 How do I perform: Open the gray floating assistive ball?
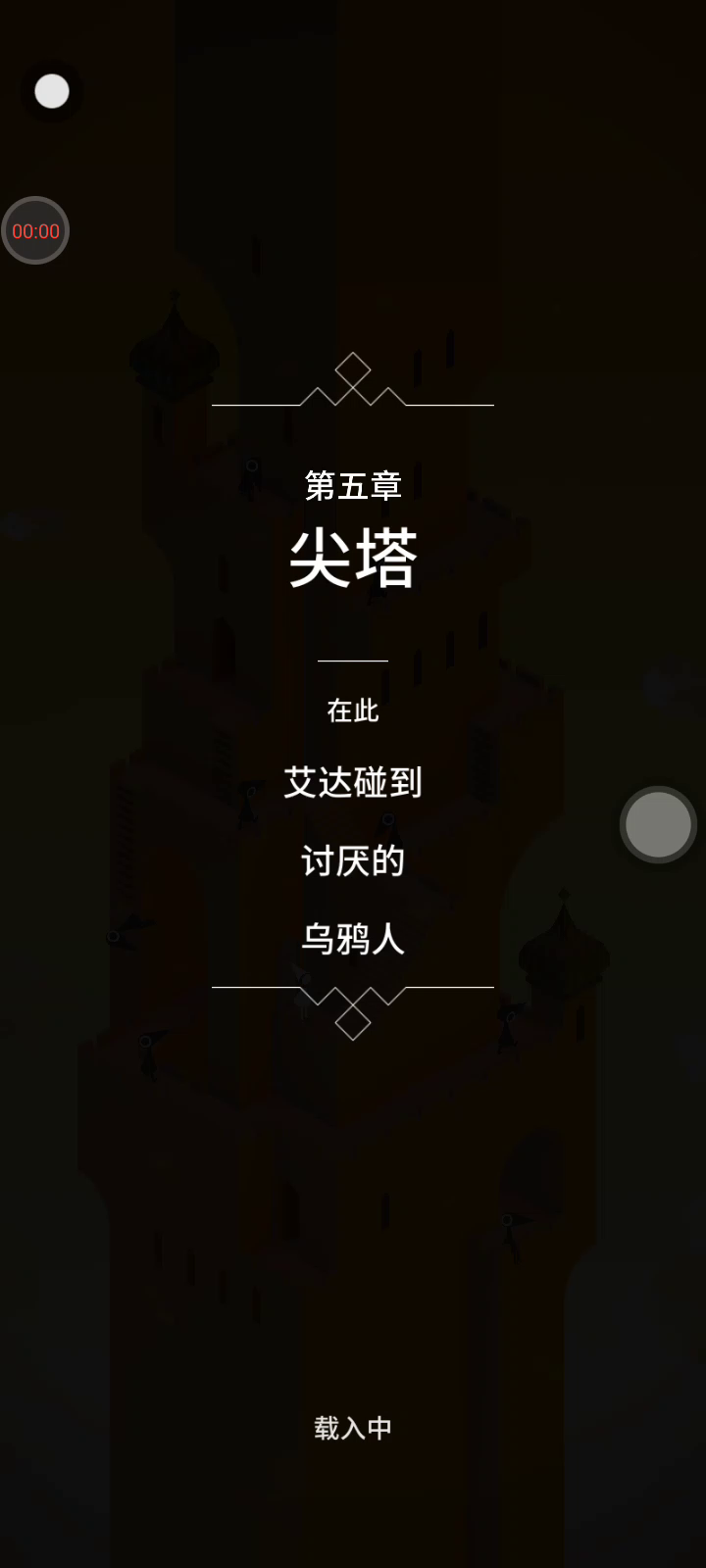click(x=658, y=824)
